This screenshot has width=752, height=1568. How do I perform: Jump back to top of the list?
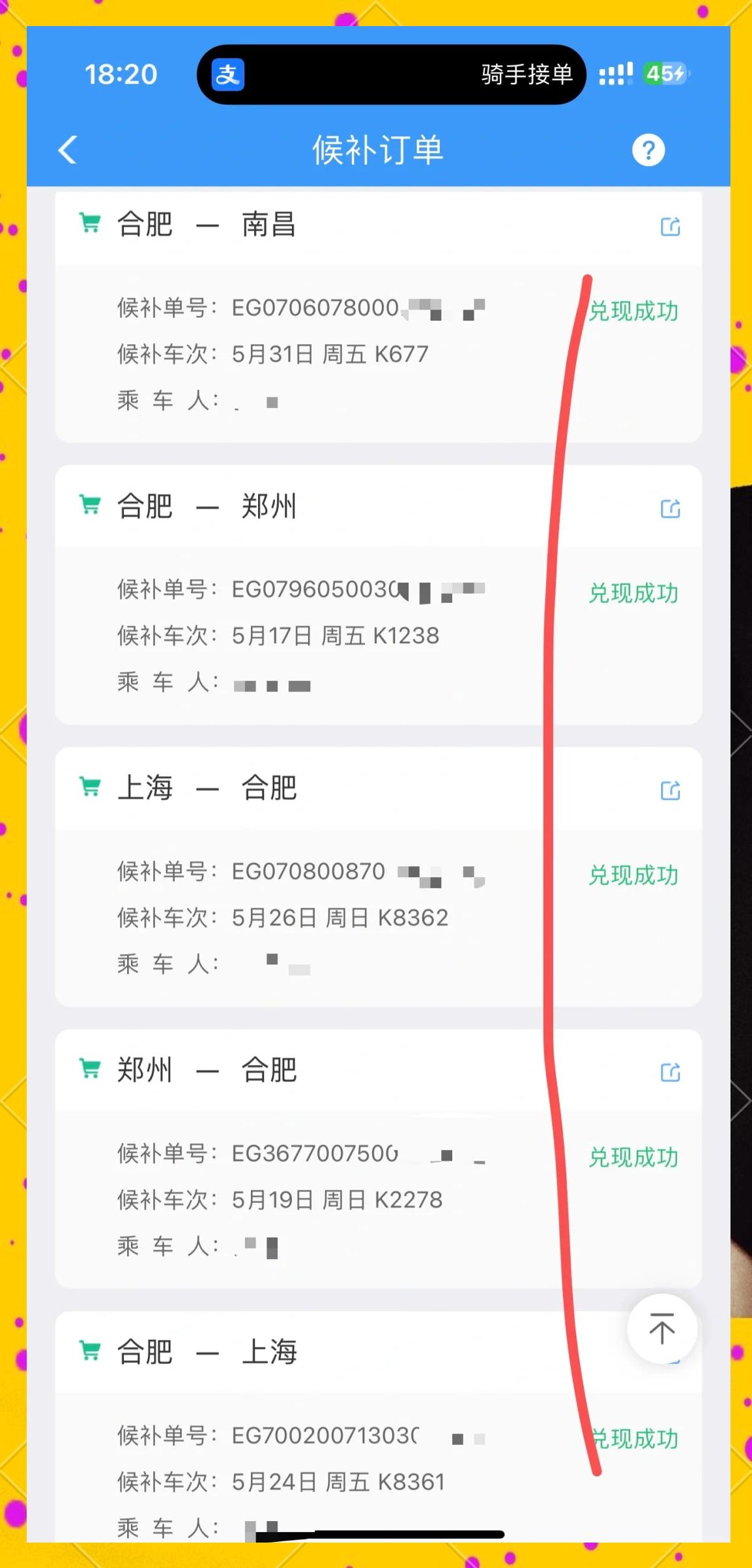(x=661, y=1329)
